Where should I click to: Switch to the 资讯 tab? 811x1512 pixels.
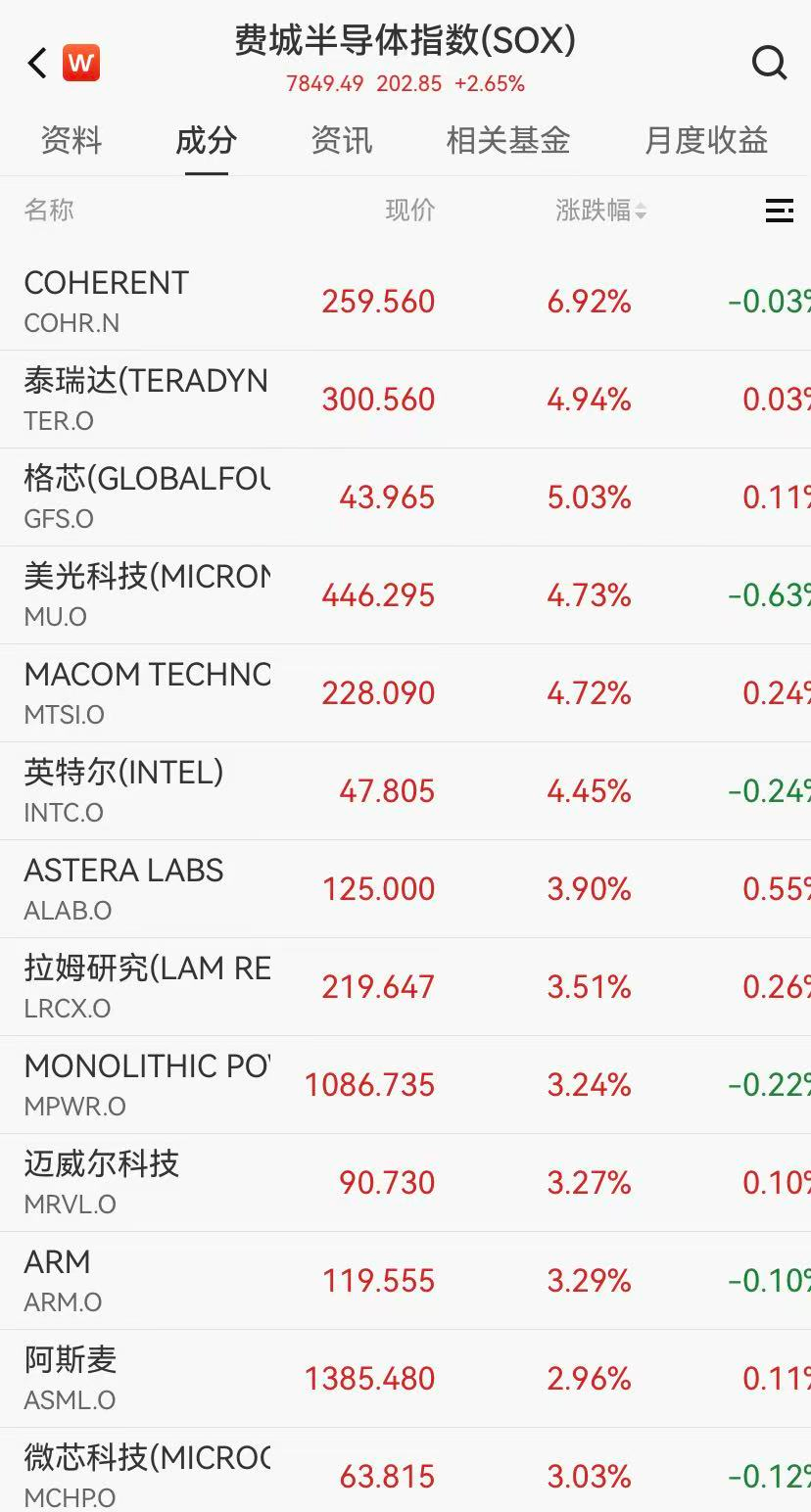[x=341, y=140]
